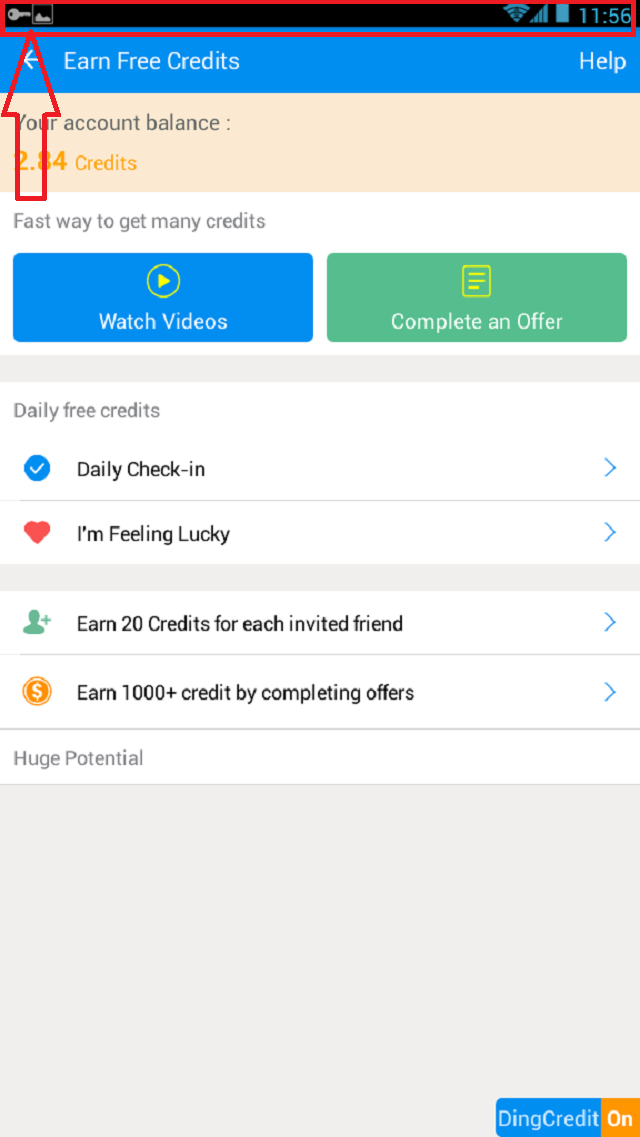Try the I'm Feeling Lucky option
The width and height of the screenshot is (640, 1137).
(x=320, y=533)
